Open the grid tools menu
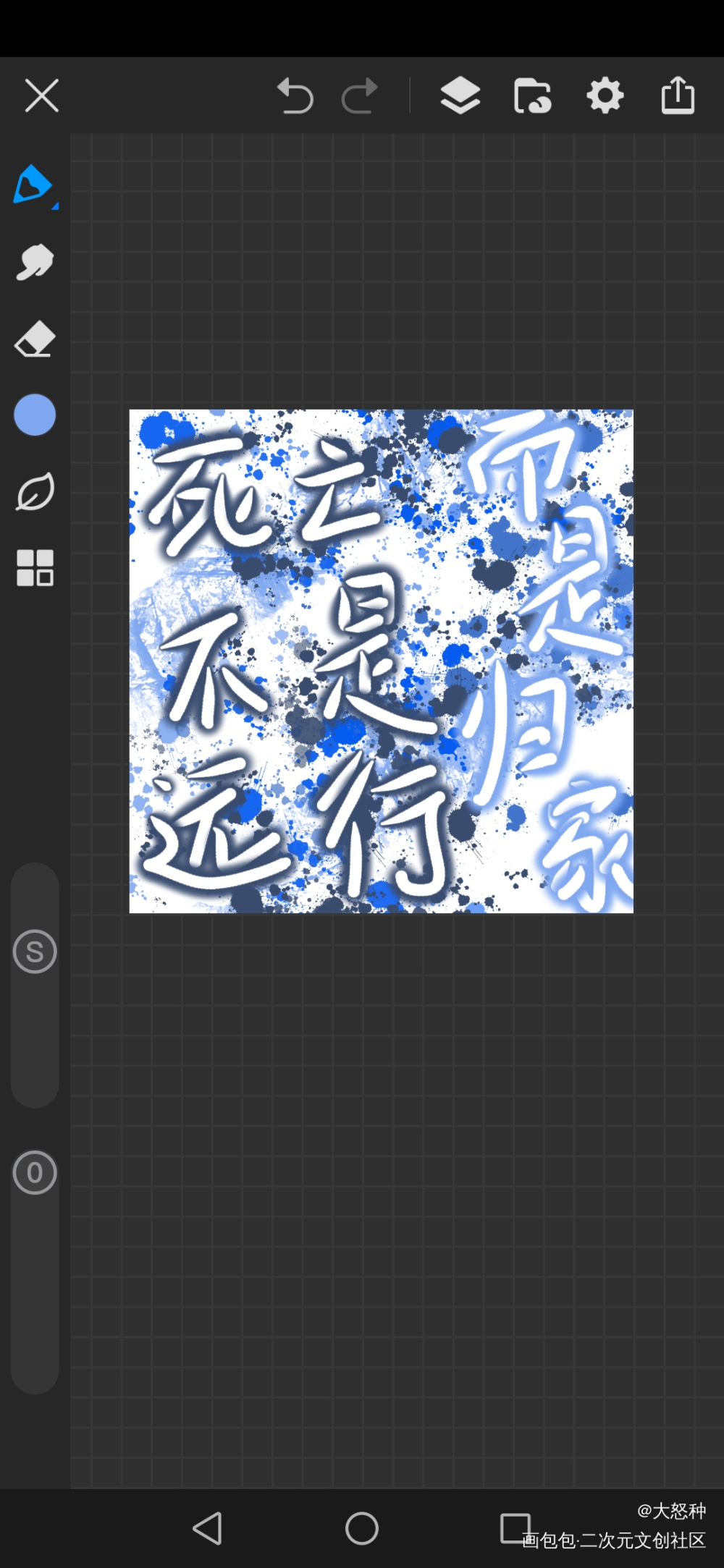 pos(35,568)
